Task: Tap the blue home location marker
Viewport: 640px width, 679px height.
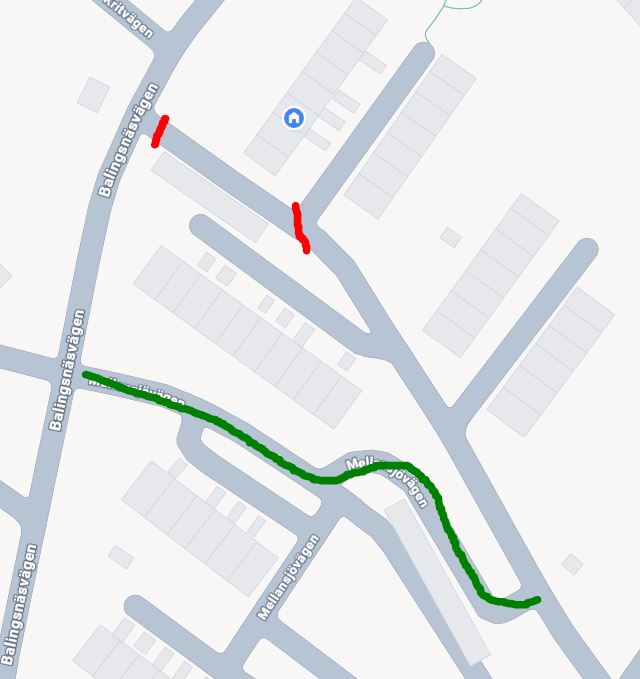Action: [x=294, y=118]
